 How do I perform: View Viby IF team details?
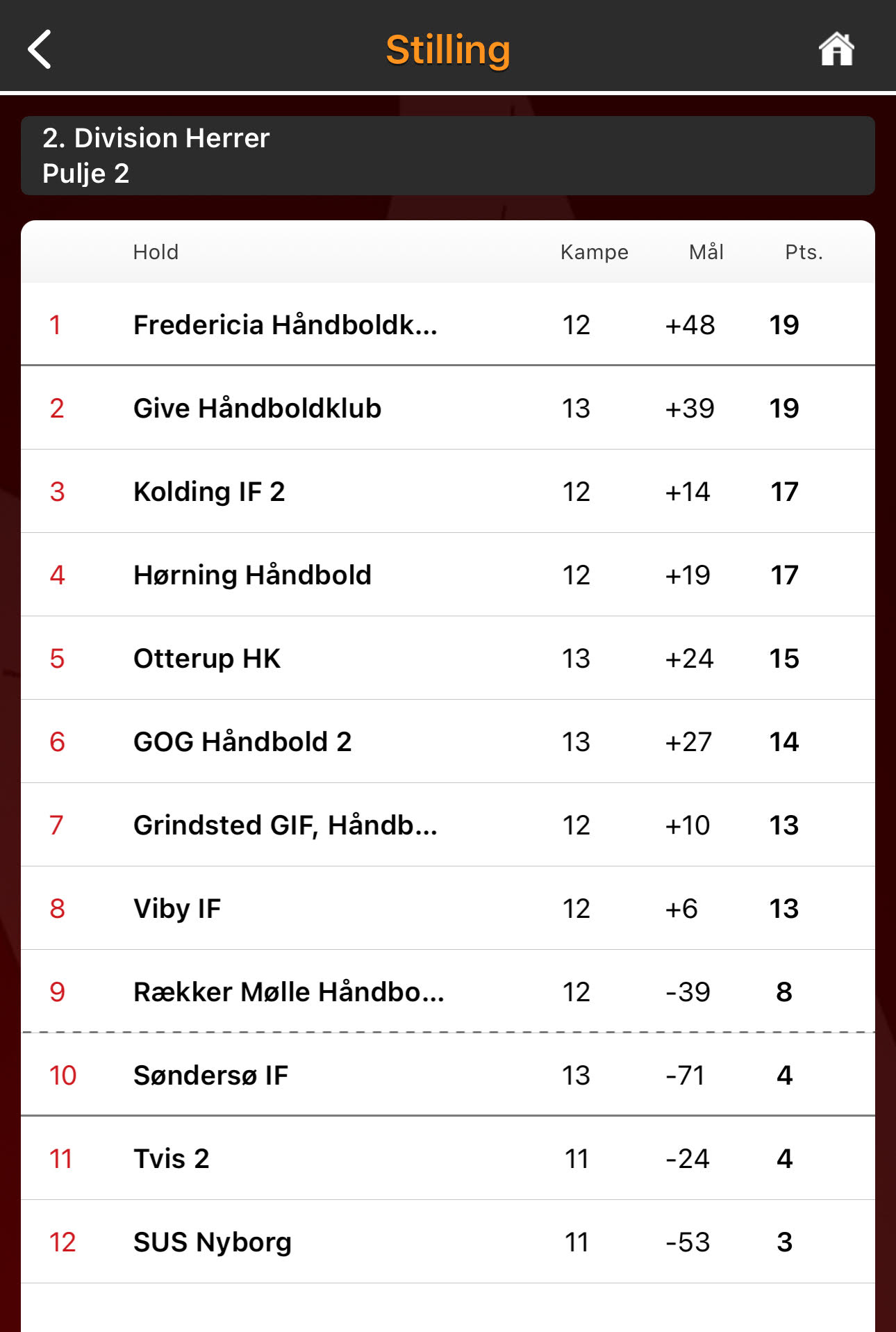[x=177, y=908]
